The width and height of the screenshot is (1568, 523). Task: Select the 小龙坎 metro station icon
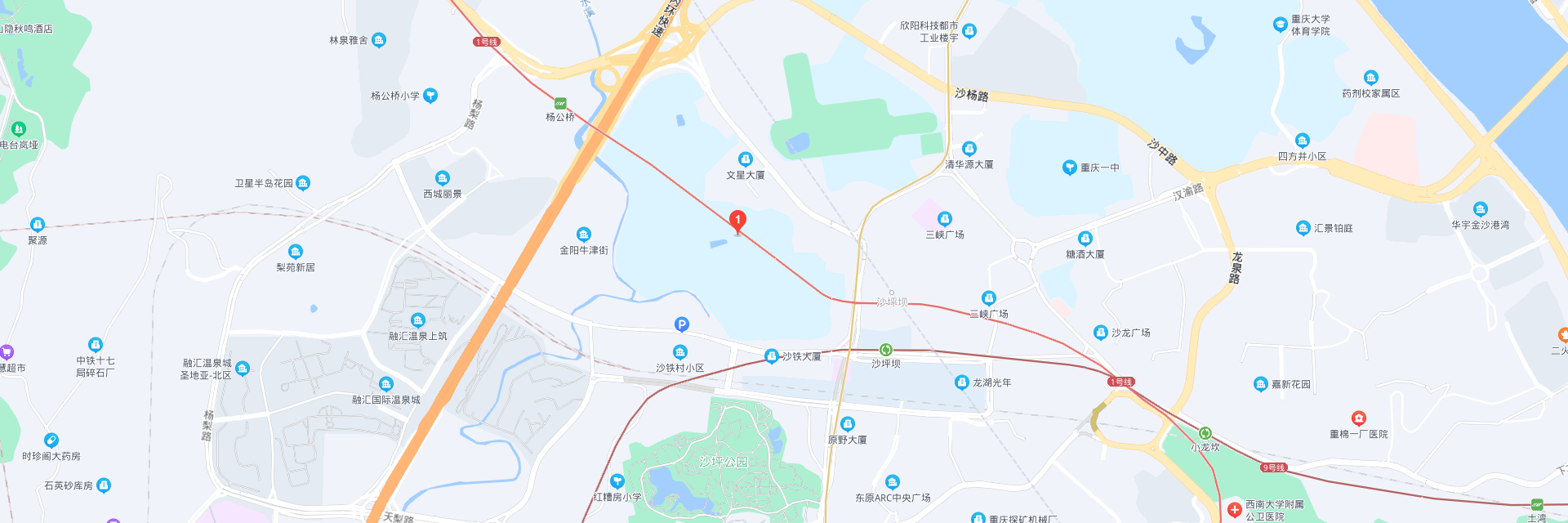click(1205, 433)
